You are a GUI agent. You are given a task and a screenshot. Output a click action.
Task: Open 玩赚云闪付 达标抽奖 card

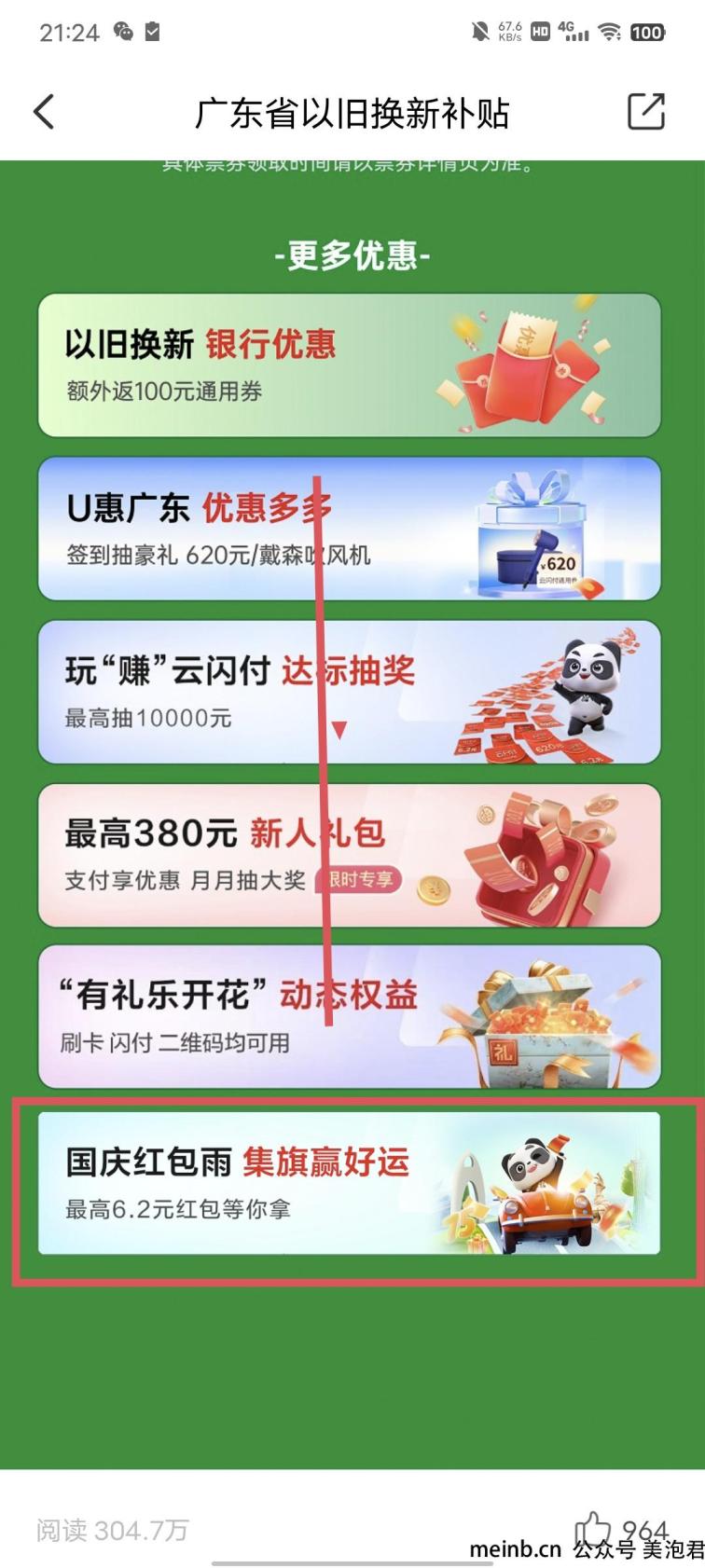pos(349,692)
